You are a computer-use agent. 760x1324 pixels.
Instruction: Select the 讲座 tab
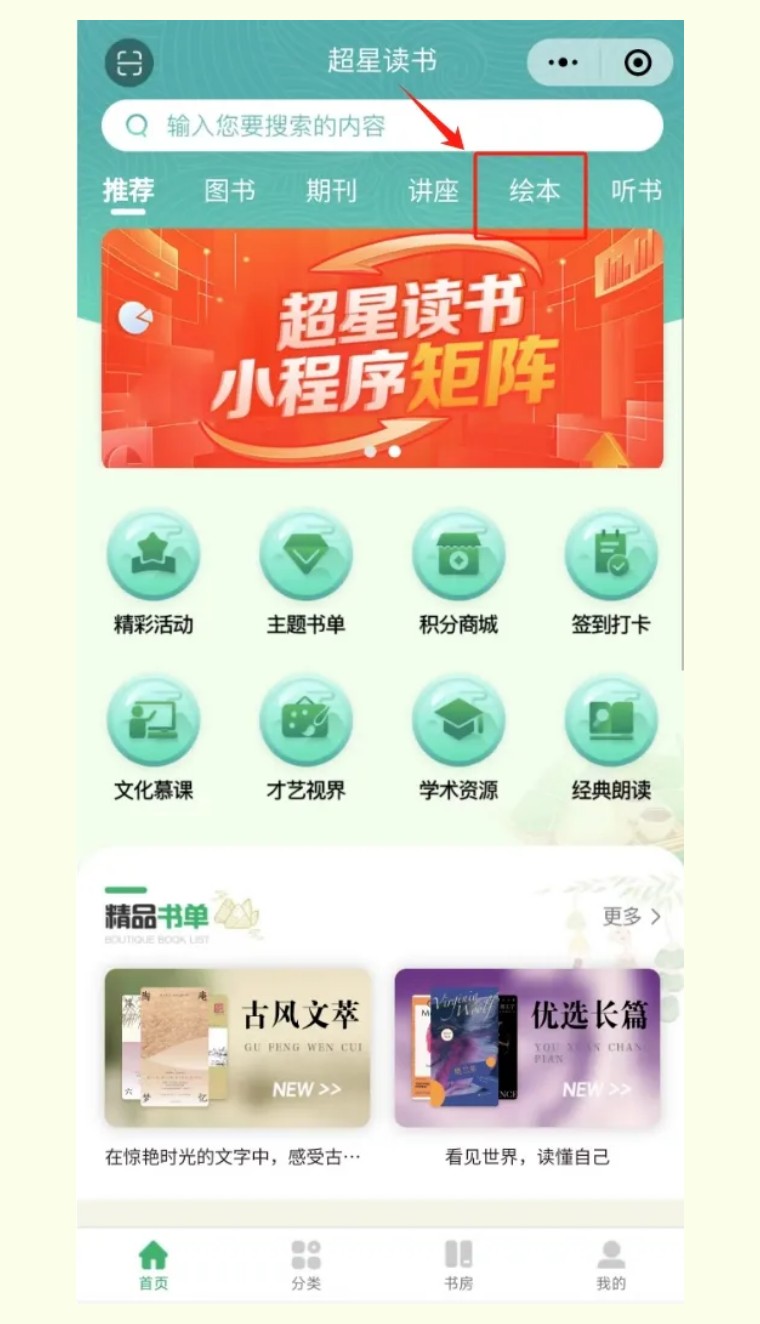(x=433, y=190)
